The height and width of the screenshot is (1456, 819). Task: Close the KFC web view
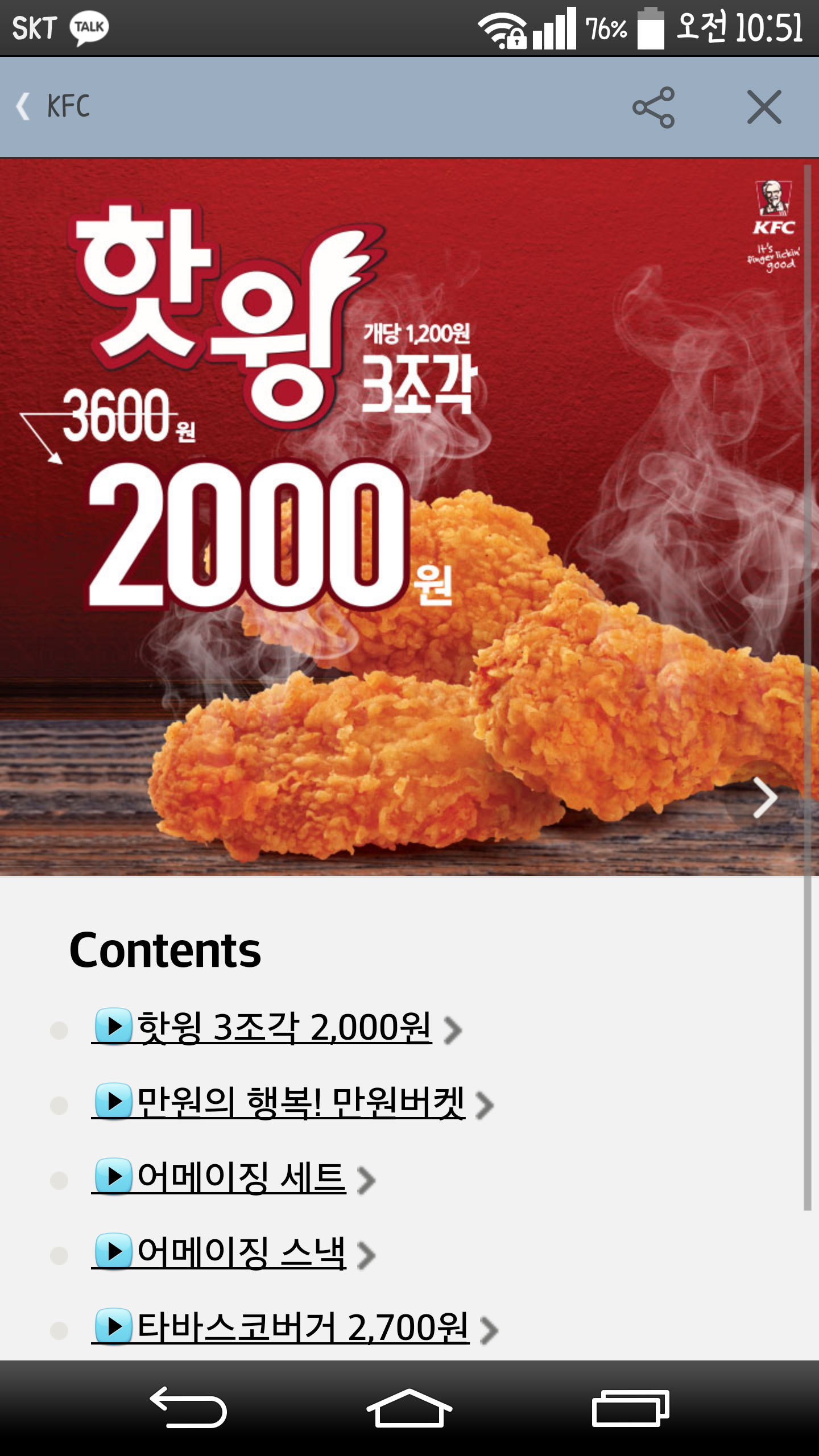[x=764, y=107]
